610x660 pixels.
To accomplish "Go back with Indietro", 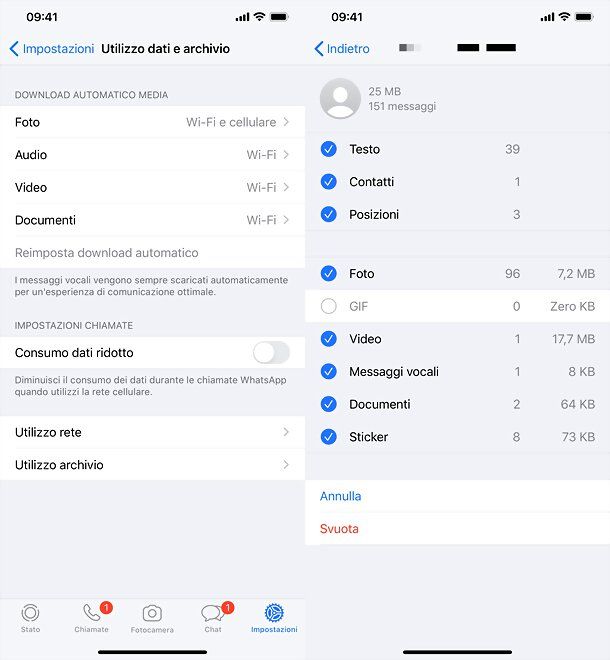I will [x=341, y=48].
